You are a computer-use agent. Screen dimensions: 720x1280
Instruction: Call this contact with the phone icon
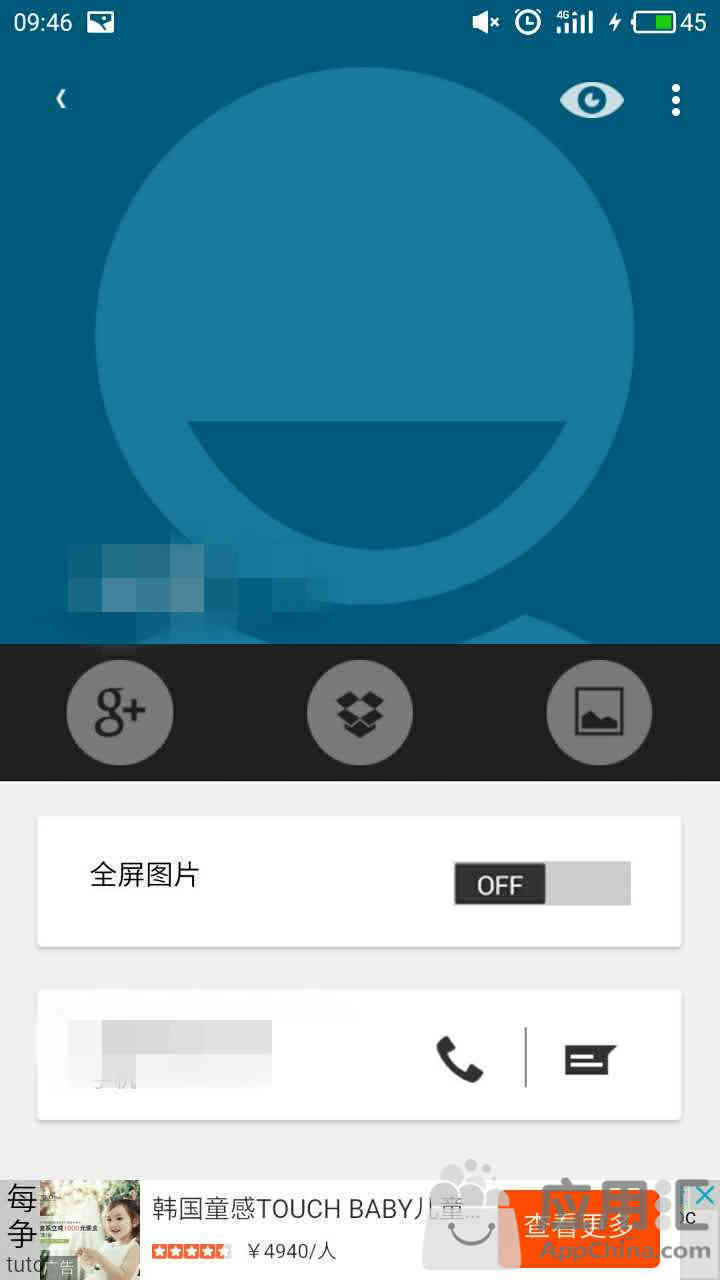tap(459, 1058)
